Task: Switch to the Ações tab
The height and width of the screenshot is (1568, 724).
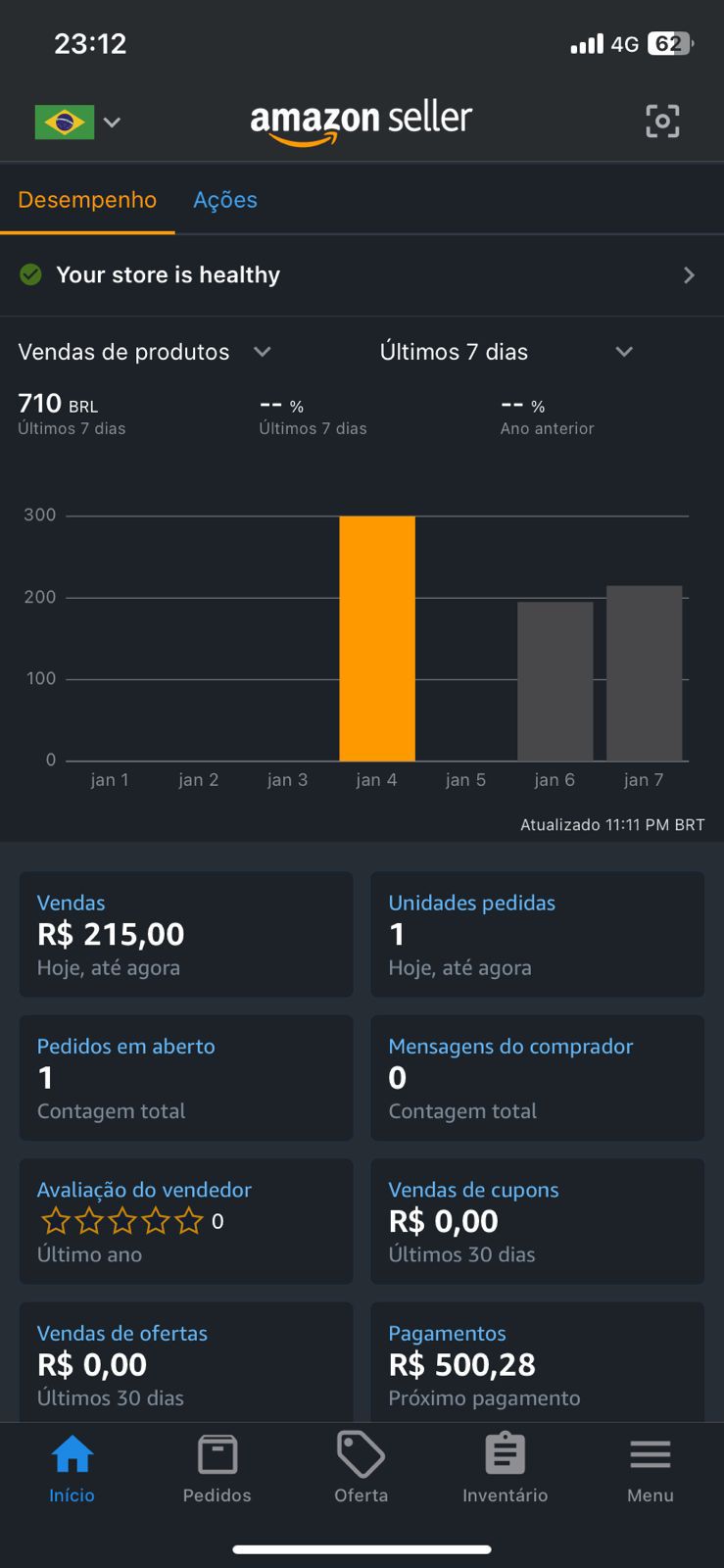Action: 225,200
